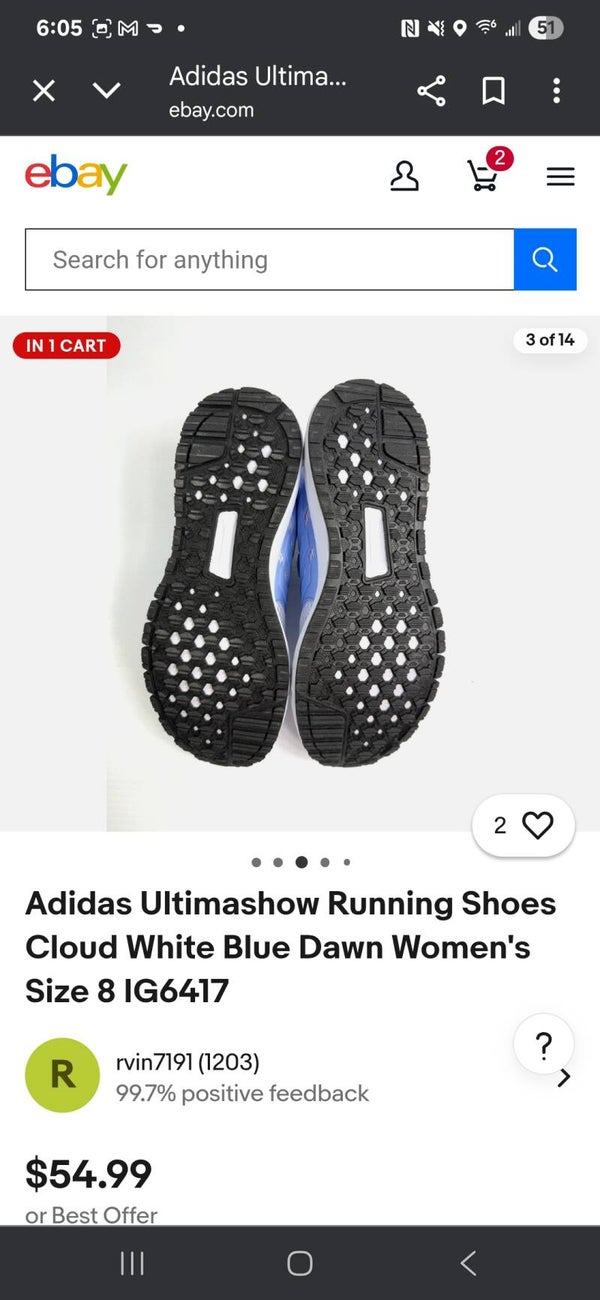Close the browser tab with X
Screen dimensions: 600x1300
point(43,91)
